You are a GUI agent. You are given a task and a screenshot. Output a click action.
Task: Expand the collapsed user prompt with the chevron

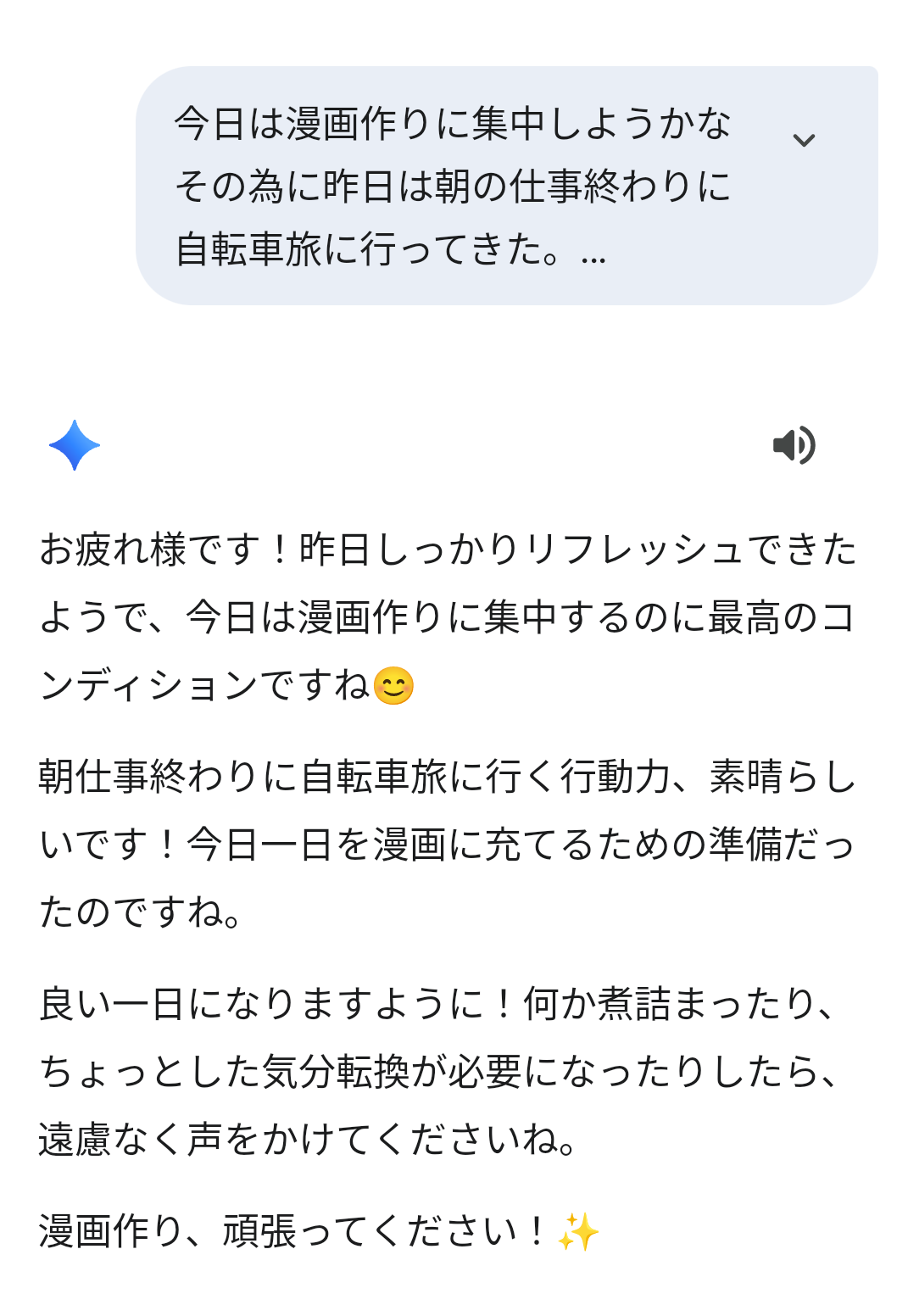[803, 140]
